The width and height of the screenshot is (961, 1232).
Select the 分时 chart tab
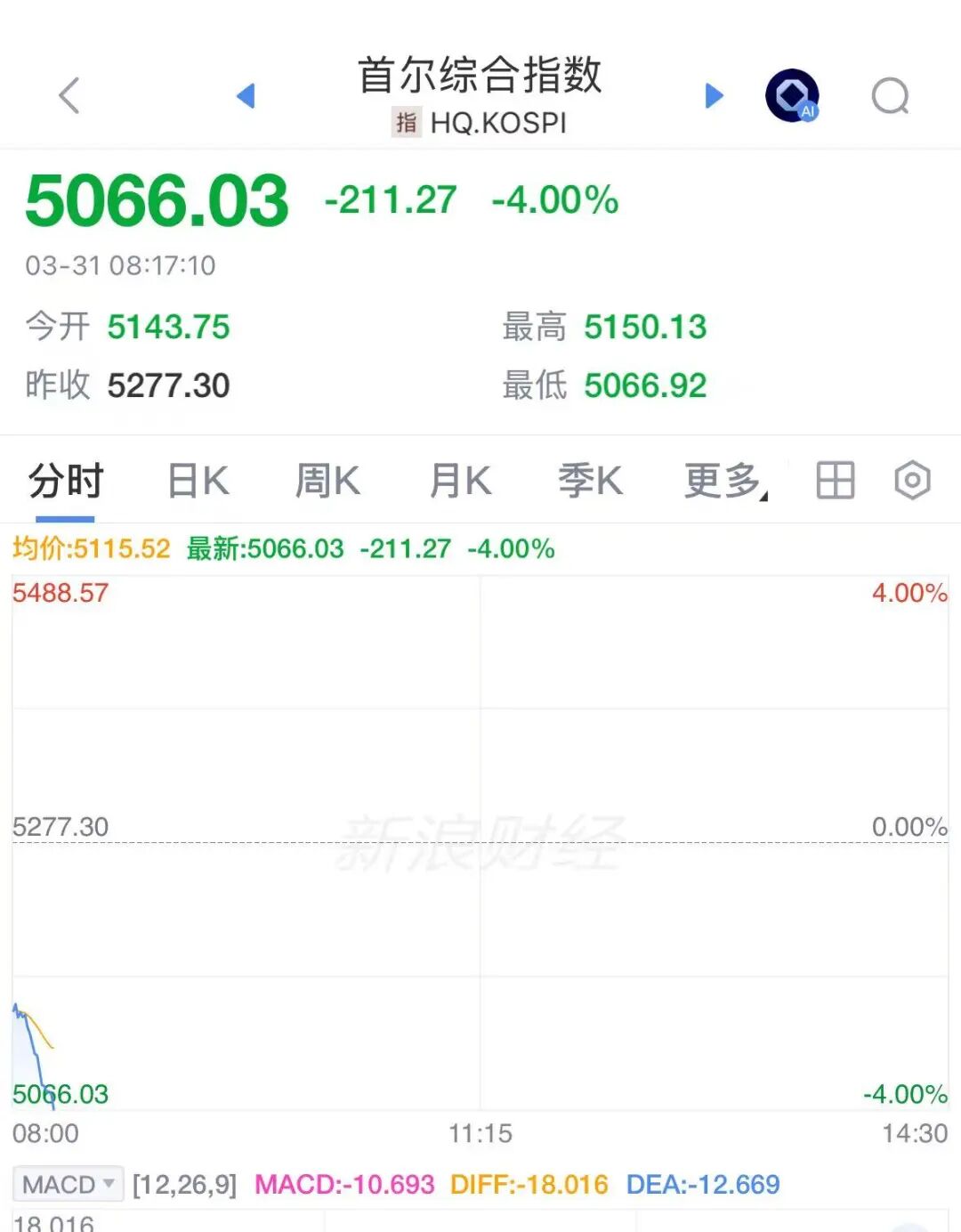pyautogui.click(x=66, y=481)
